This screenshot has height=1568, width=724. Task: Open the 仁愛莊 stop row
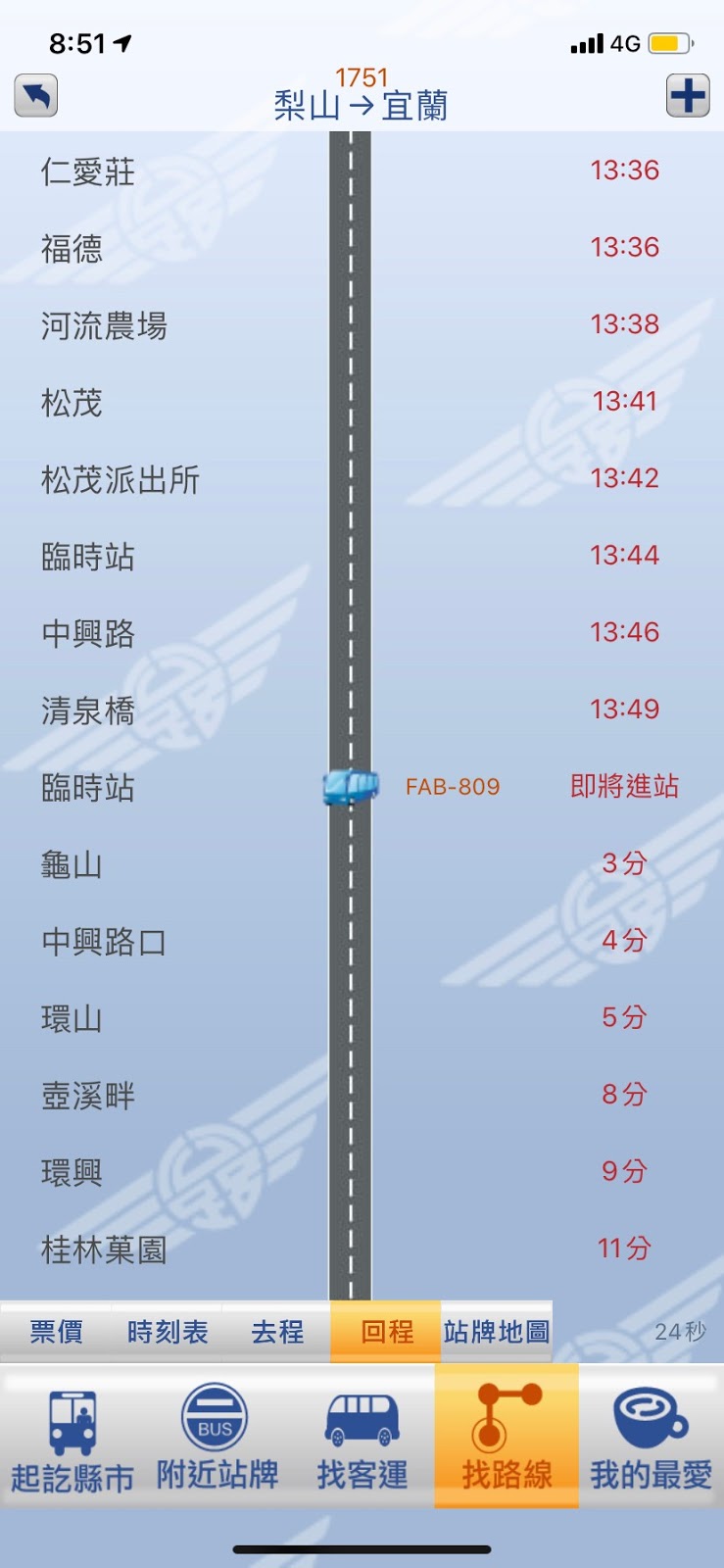[x=362, y=171]
